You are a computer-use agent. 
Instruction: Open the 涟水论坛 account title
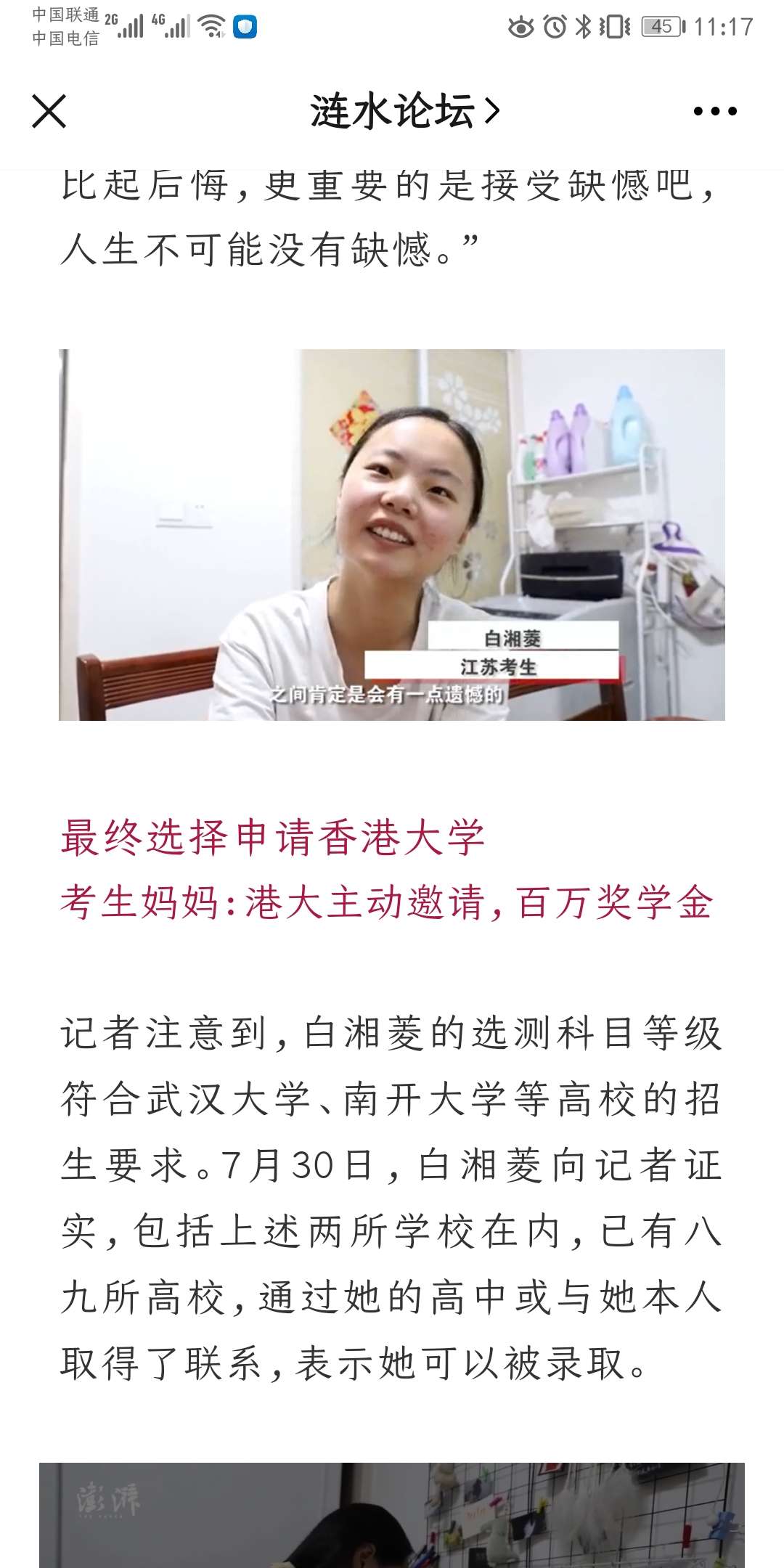click(405, 111)
